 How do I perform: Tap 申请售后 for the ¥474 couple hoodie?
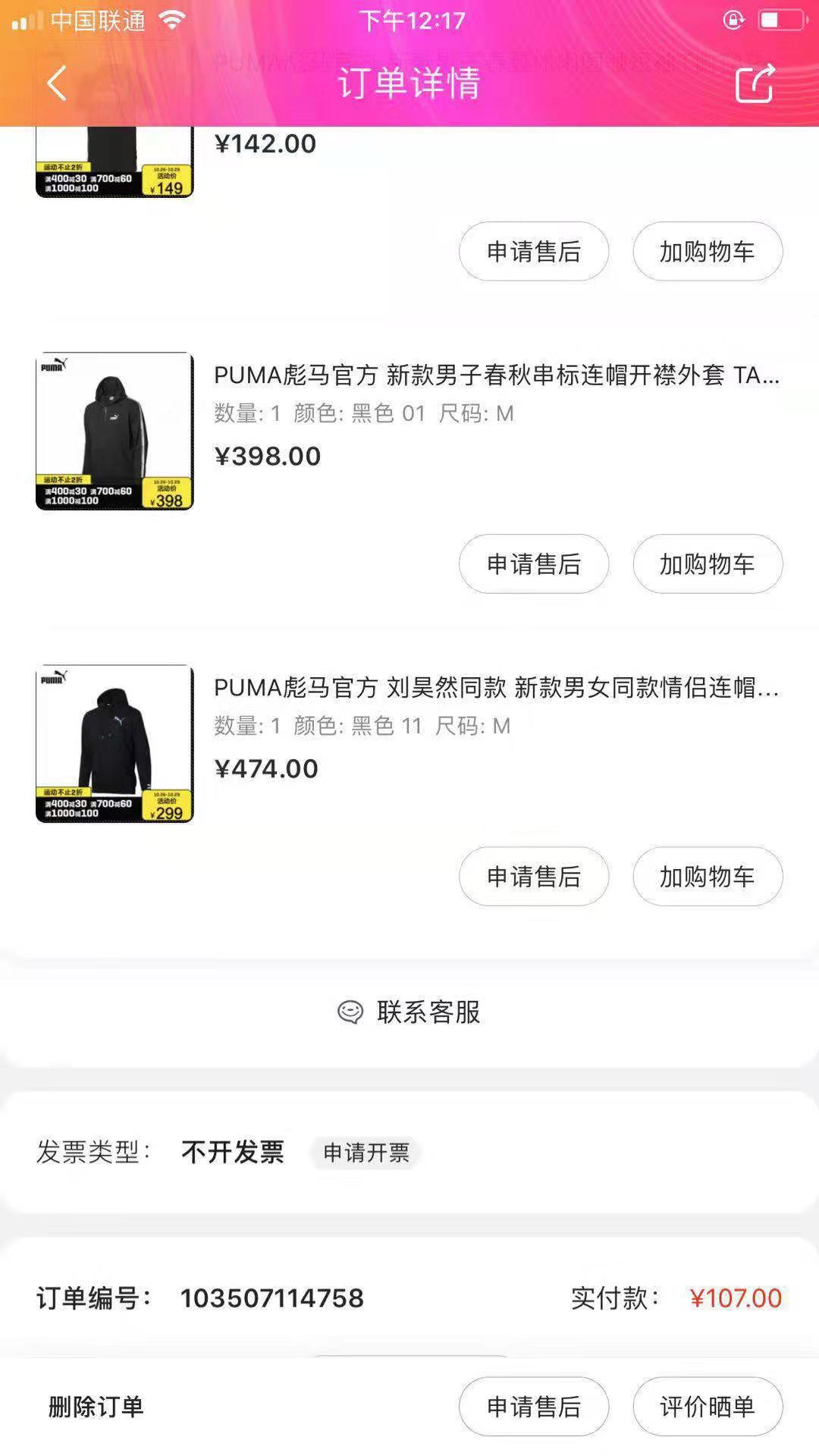pyautogui.click(x=533, y=877)
